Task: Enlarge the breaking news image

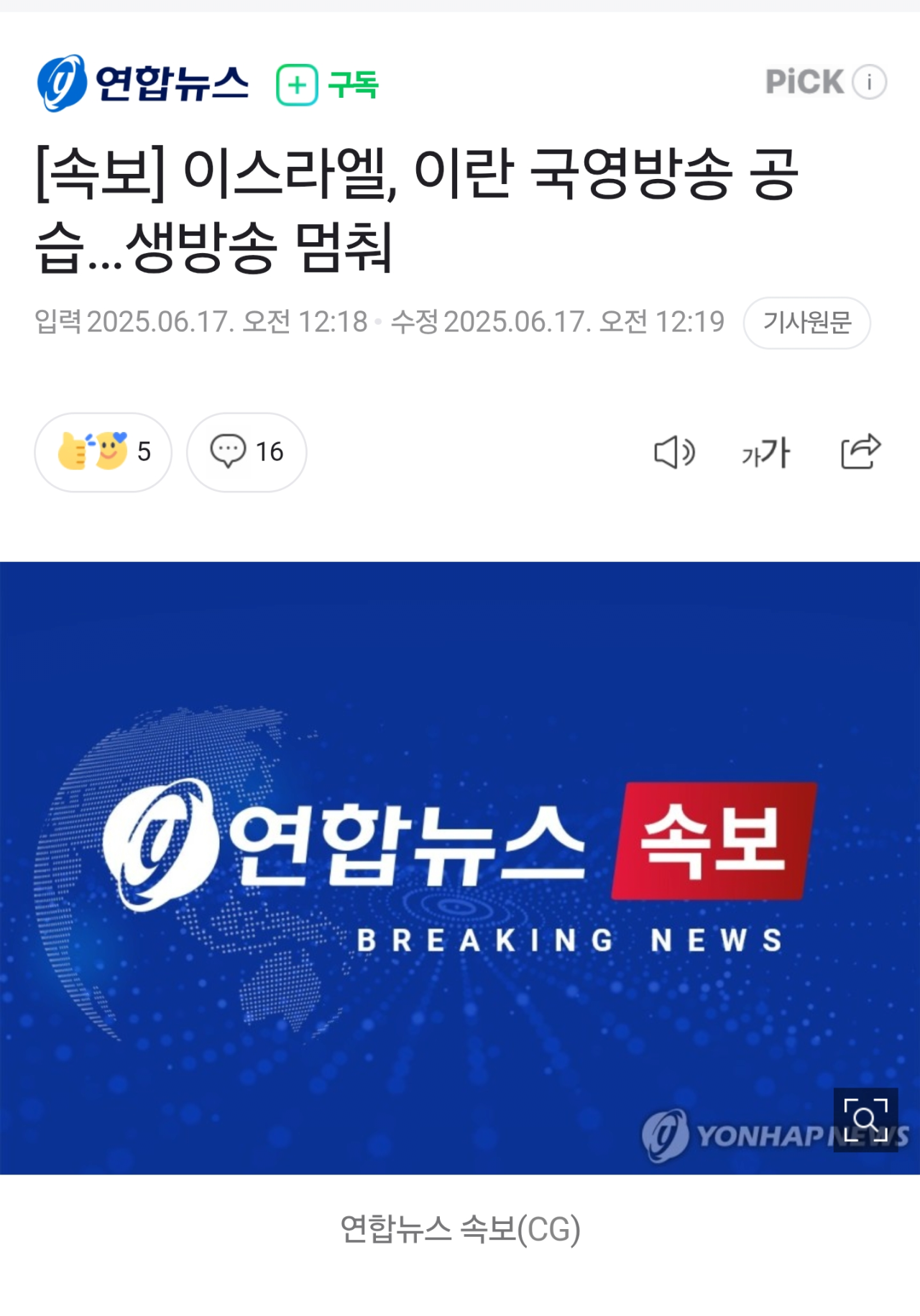Action: click(865, 1120)
